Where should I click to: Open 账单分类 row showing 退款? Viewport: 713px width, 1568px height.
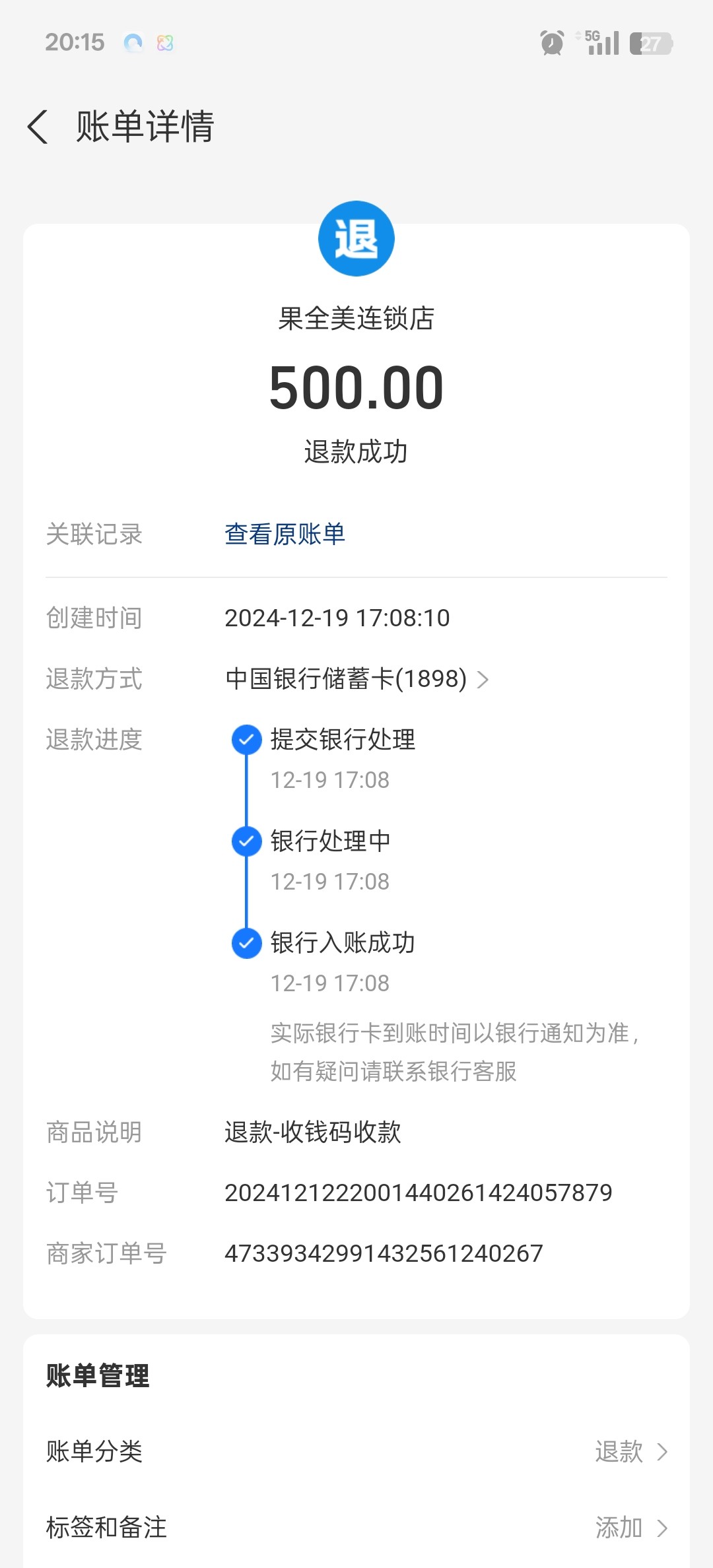356,1452
